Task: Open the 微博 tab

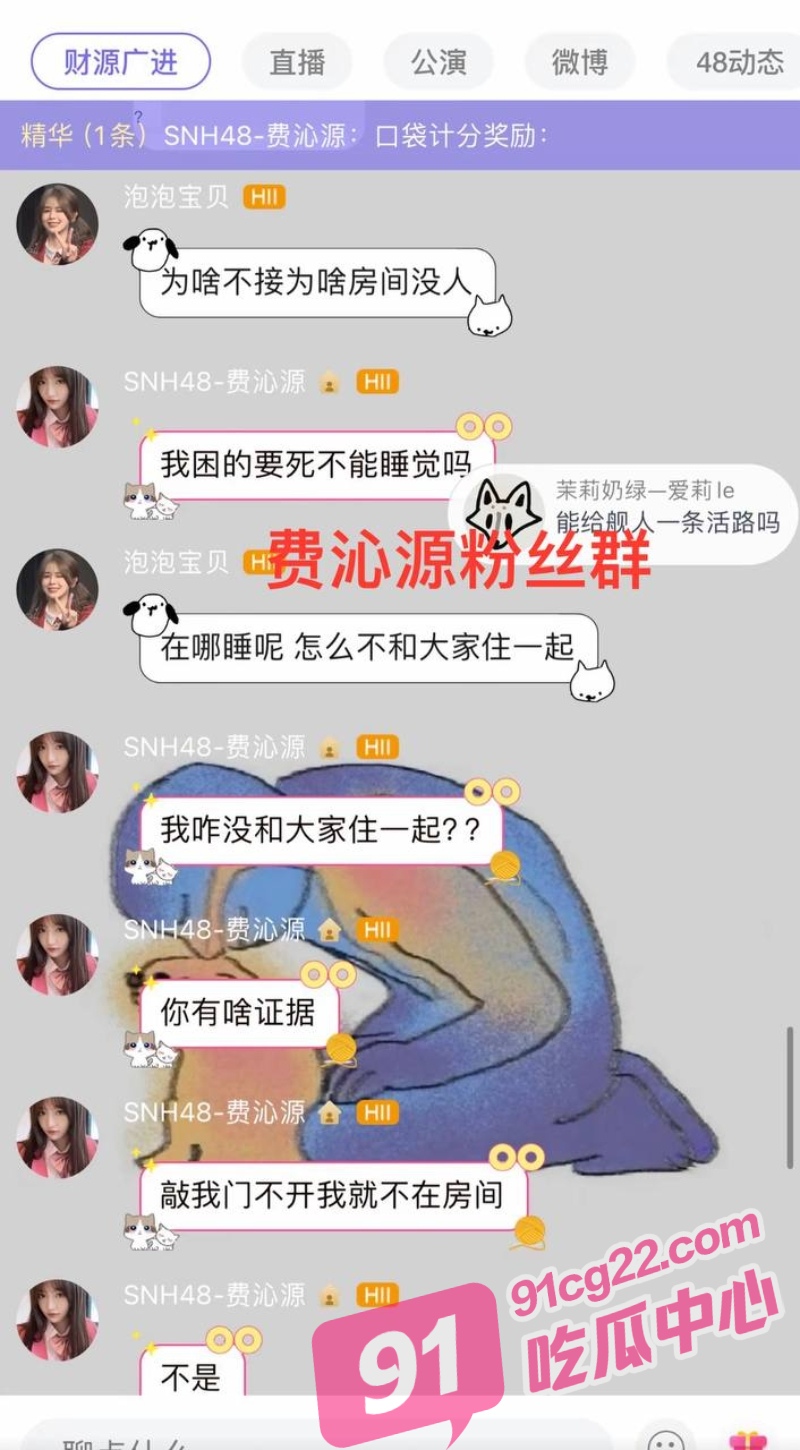Action: [579, 62]
